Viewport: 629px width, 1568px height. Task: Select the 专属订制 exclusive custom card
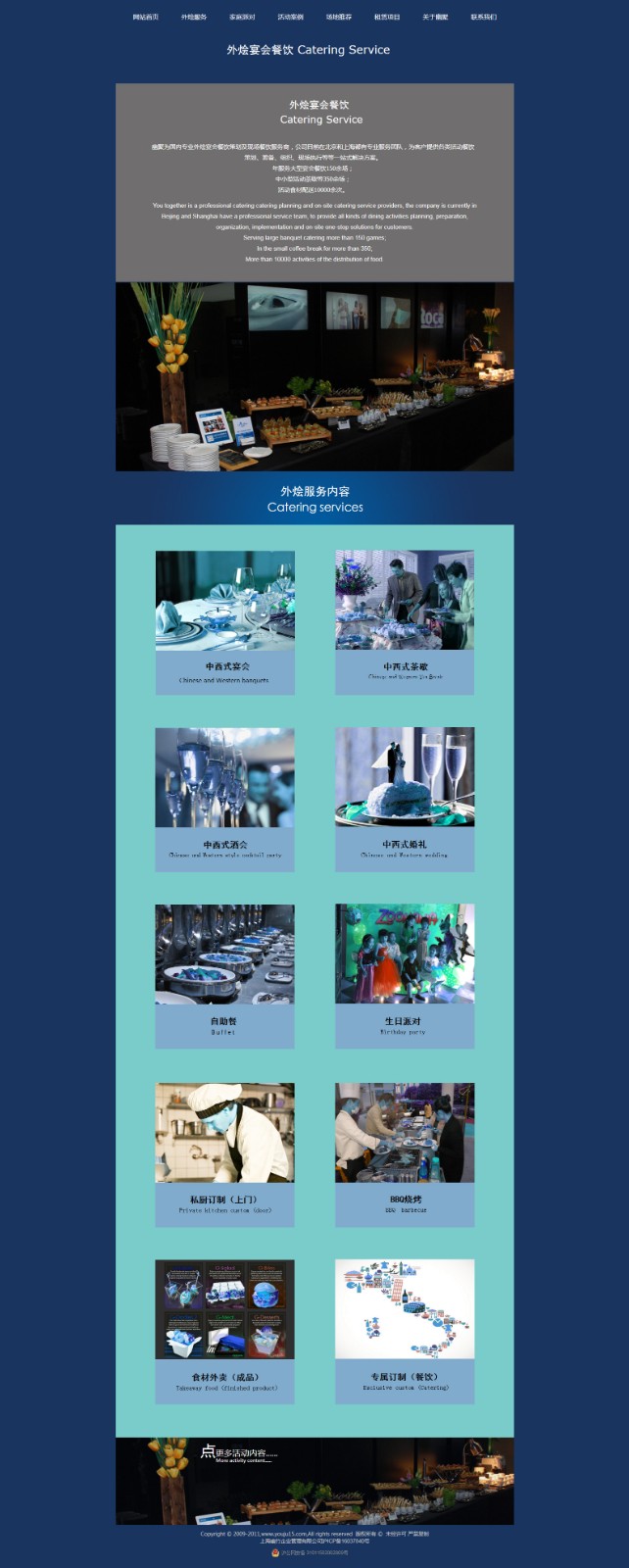405,1331
